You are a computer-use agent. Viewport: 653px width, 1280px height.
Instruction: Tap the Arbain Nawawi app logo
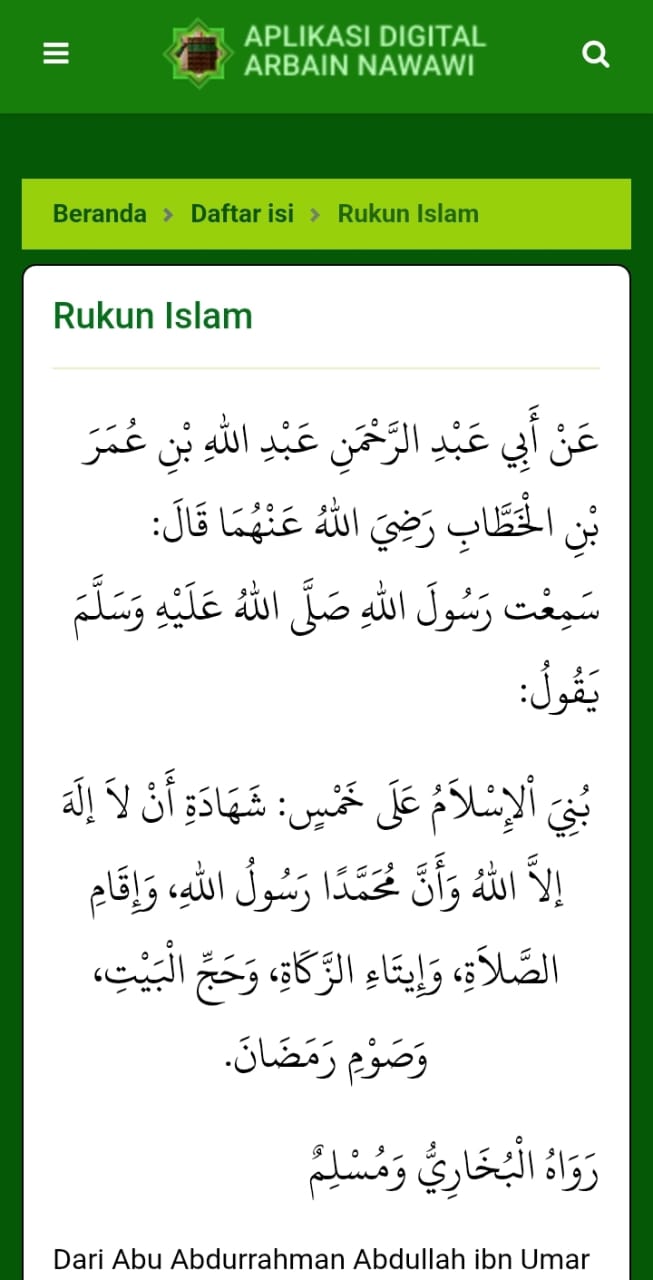[198, 52]
